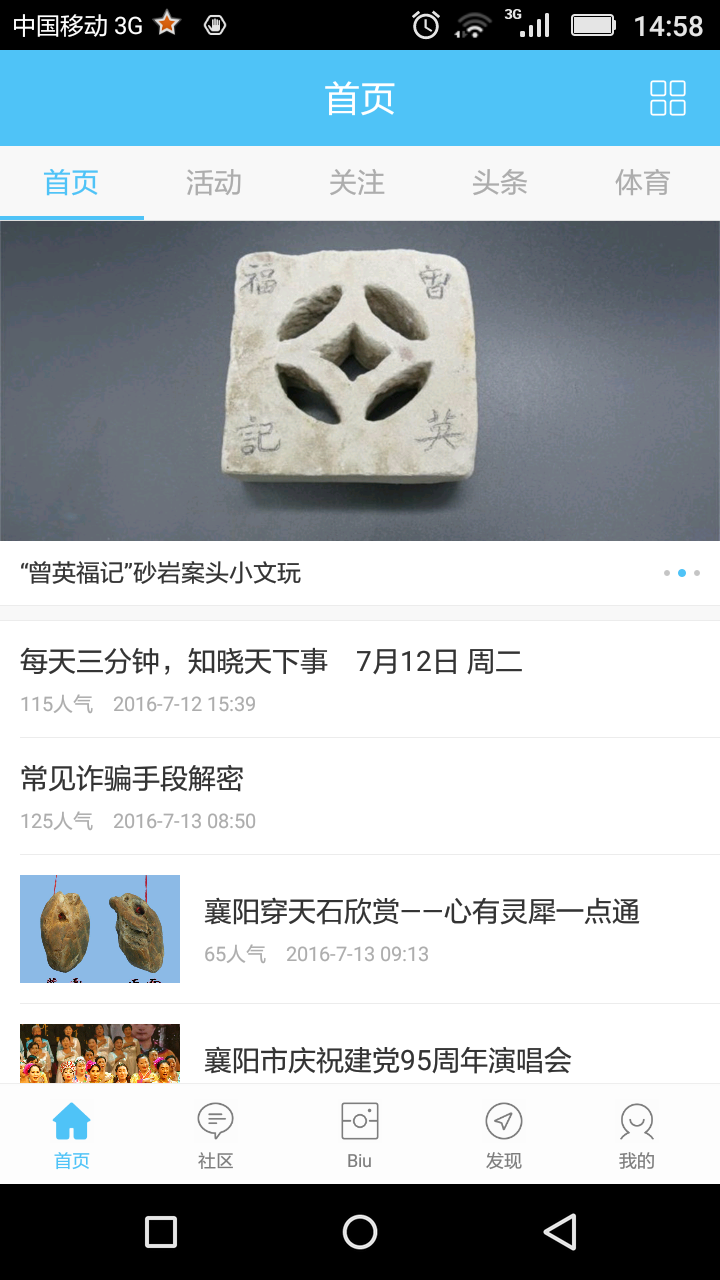Switch to the 活动 tab
The width and height of the screenshot is (720, 1280).
214,183
